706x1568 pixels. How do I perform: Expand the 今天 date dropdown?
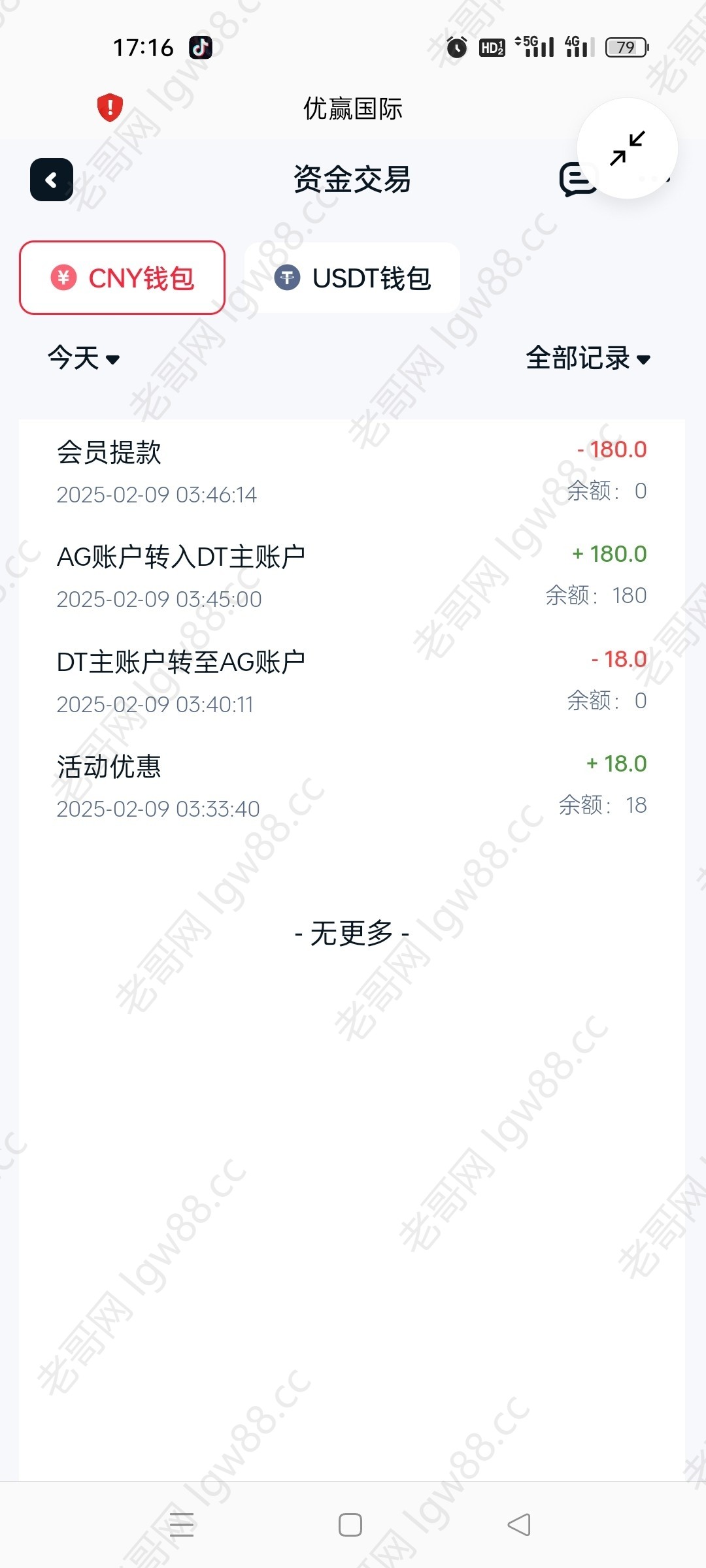coord(84,358)
